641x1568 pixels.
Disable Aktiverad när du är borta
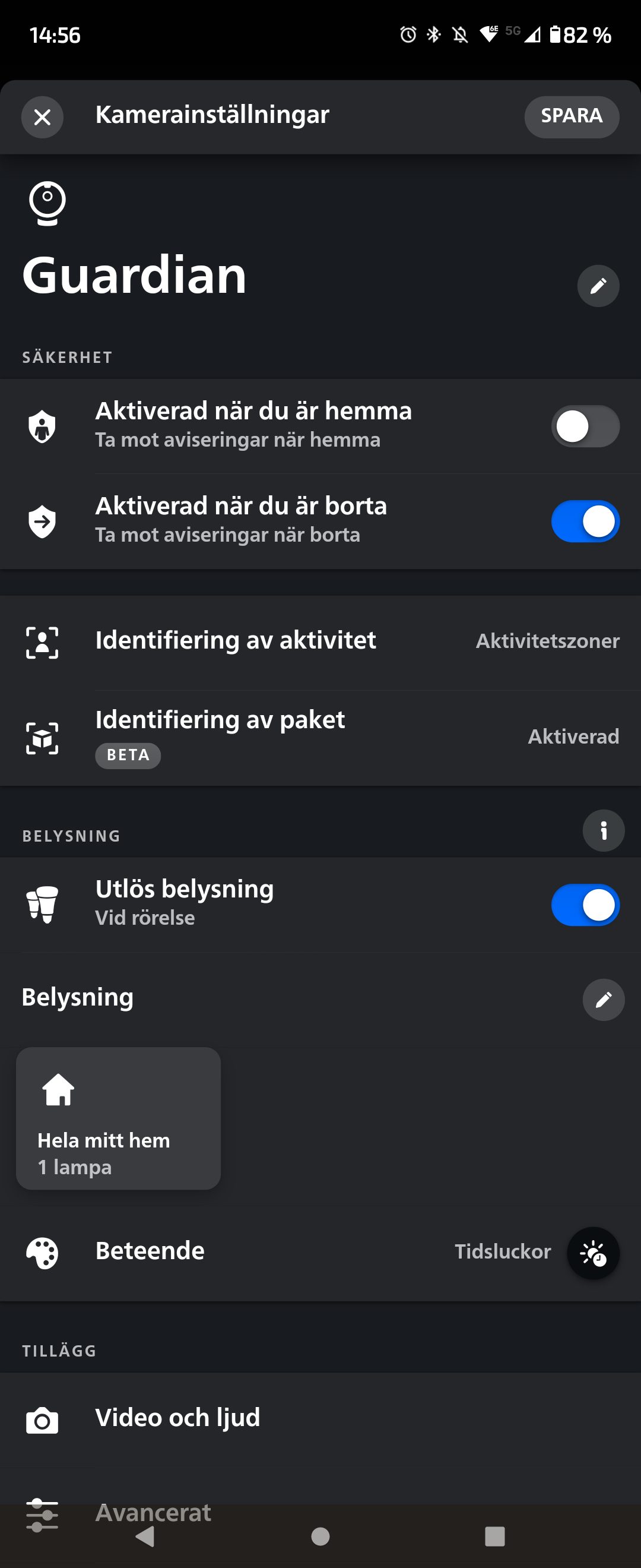585,521
